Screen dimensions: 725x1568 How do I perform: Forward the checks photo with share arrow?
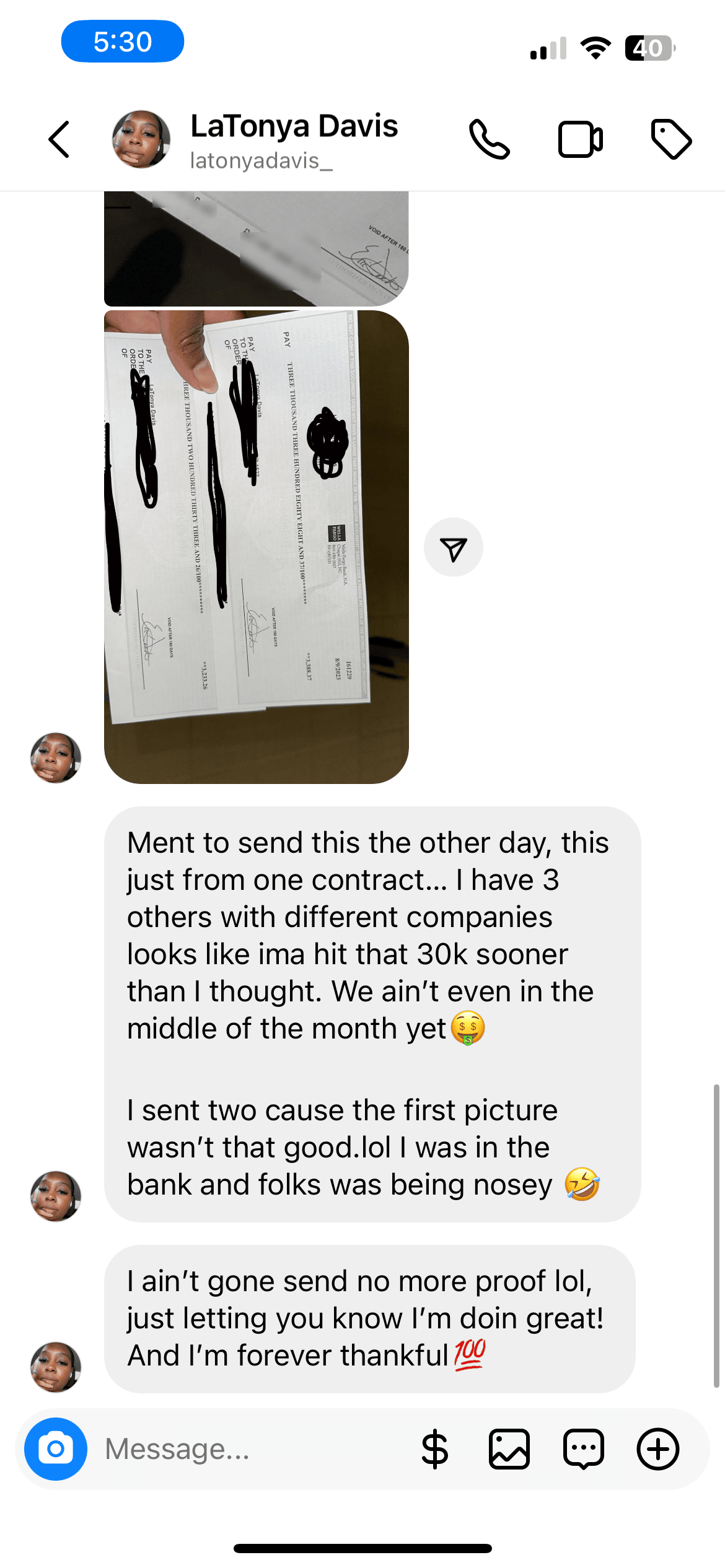[454, 547]
